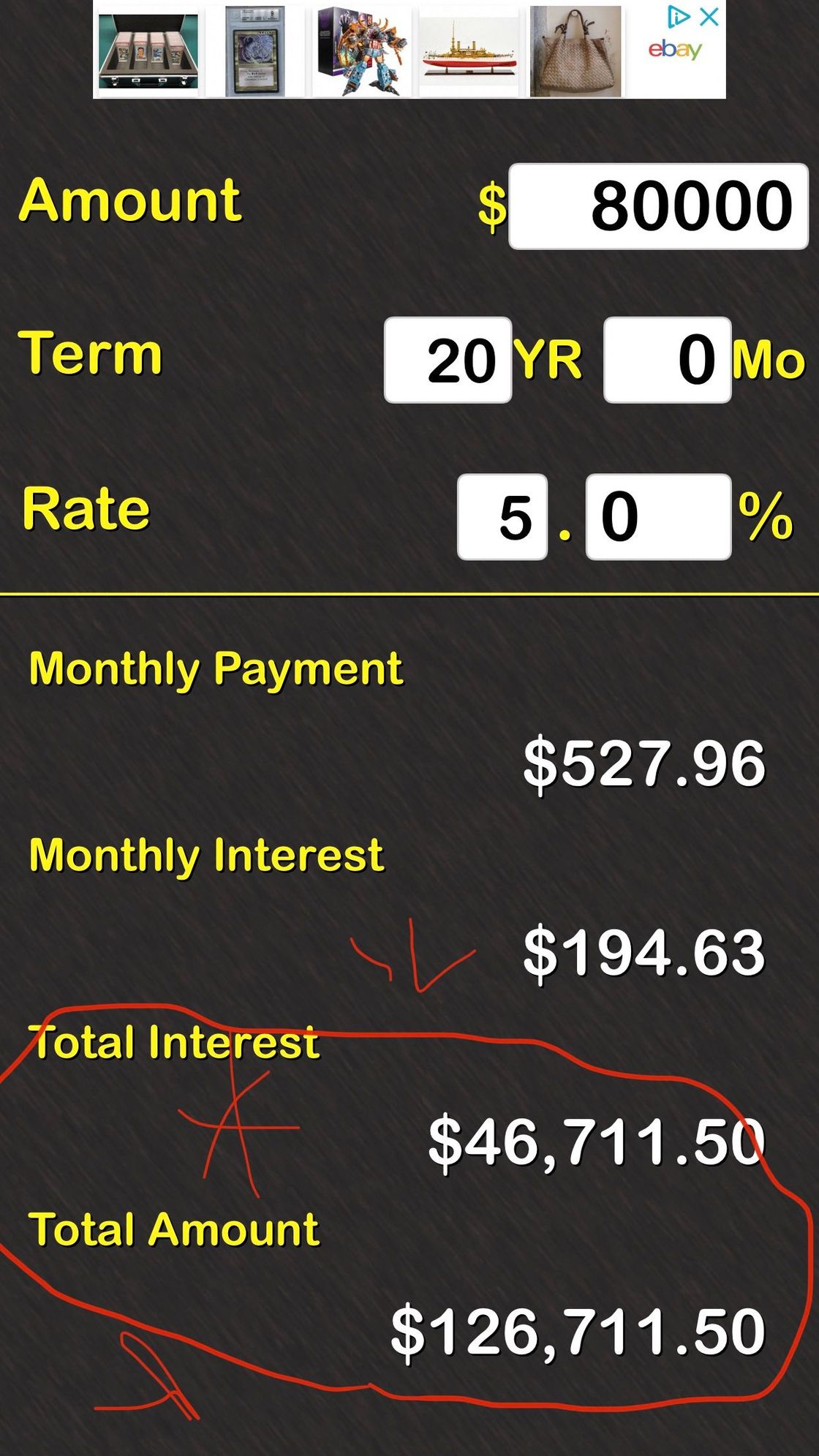Edit the Term years field
The image size is (819, 1456).
(x=448, y=360)
